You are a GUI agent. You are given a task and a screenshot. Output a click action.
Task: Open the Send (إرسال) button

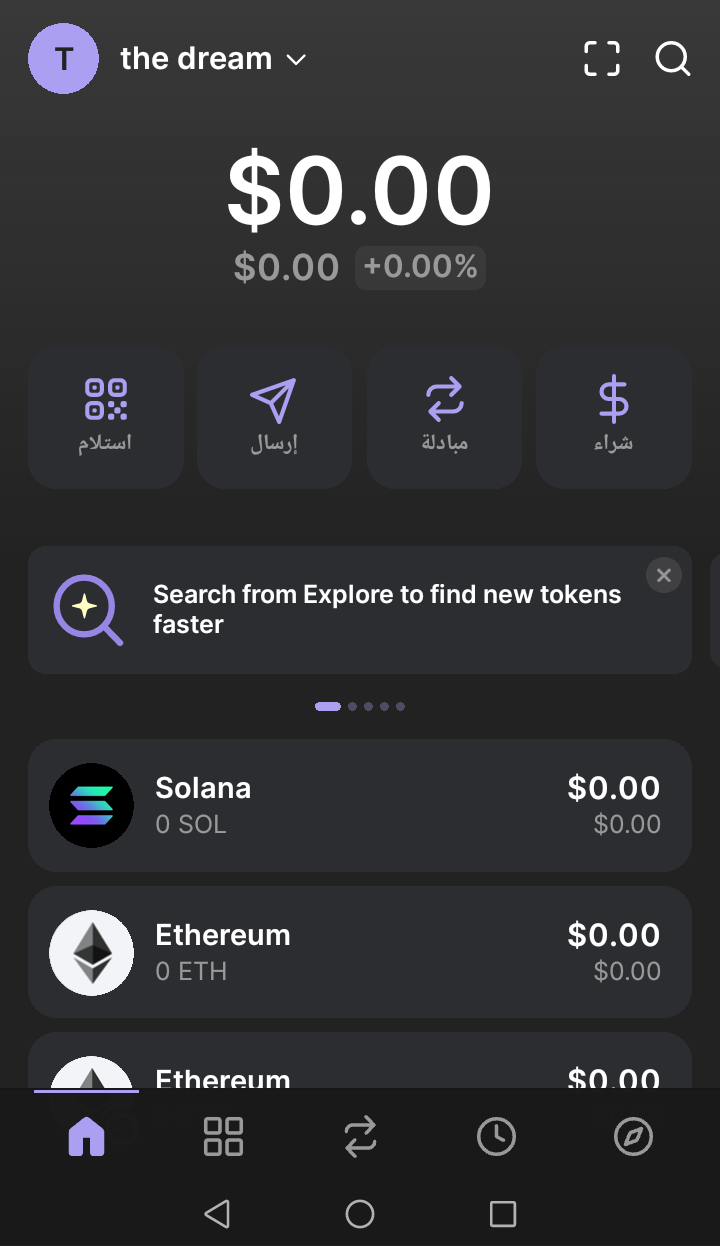275,418
